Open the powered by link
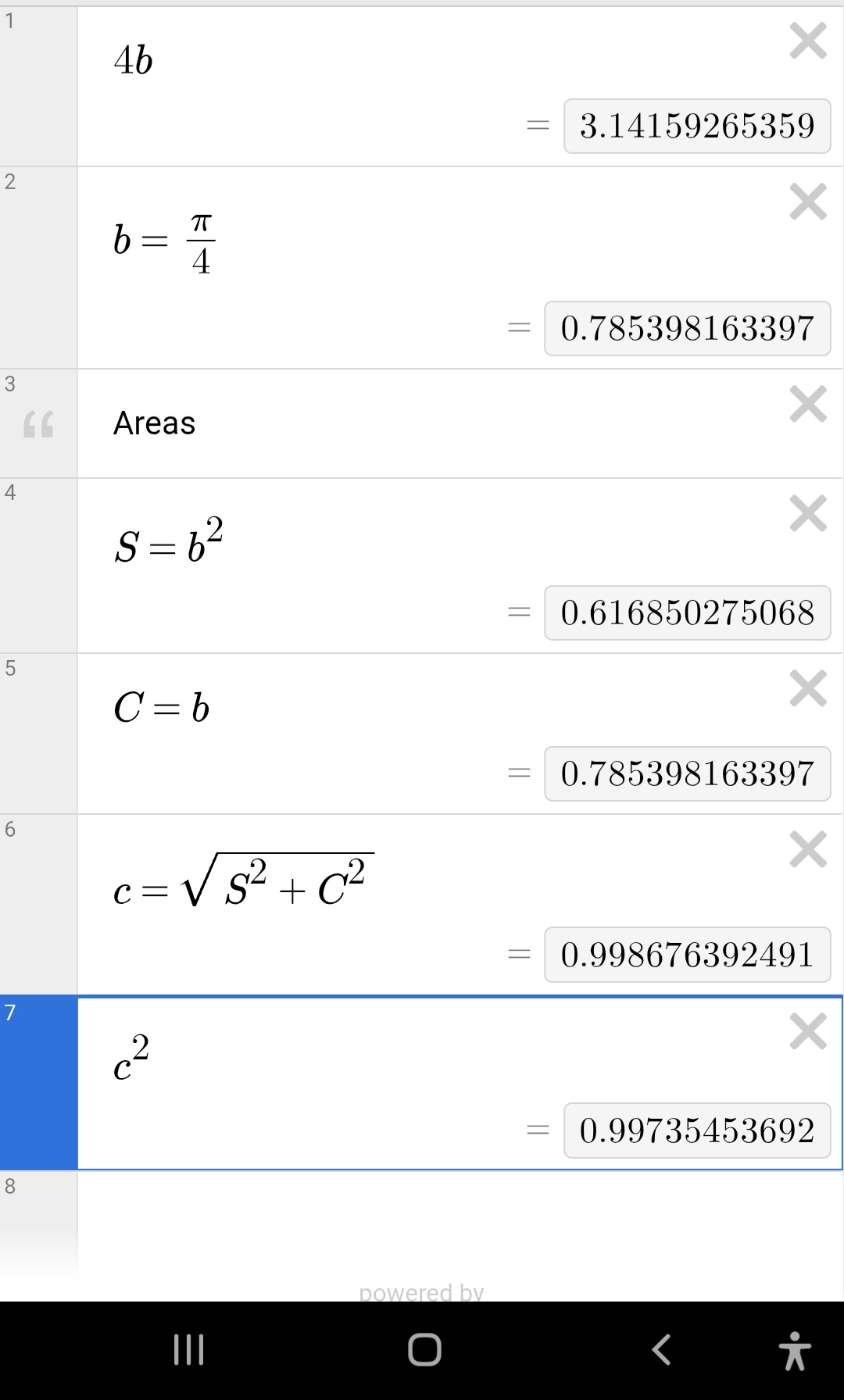 [421, 1291]
